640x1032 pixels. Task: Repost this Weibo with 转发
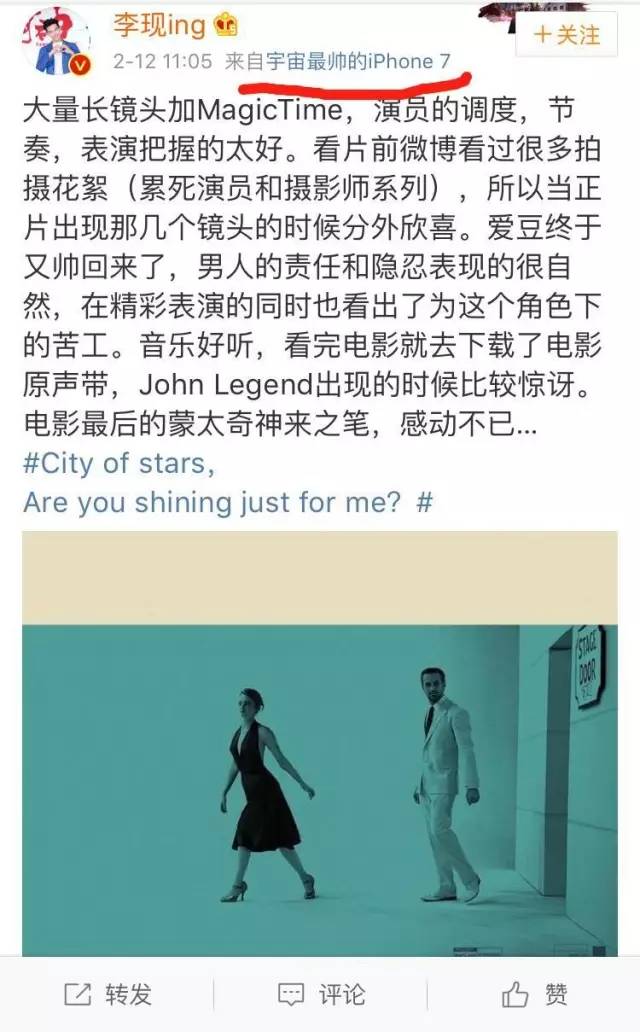(107, 994)
